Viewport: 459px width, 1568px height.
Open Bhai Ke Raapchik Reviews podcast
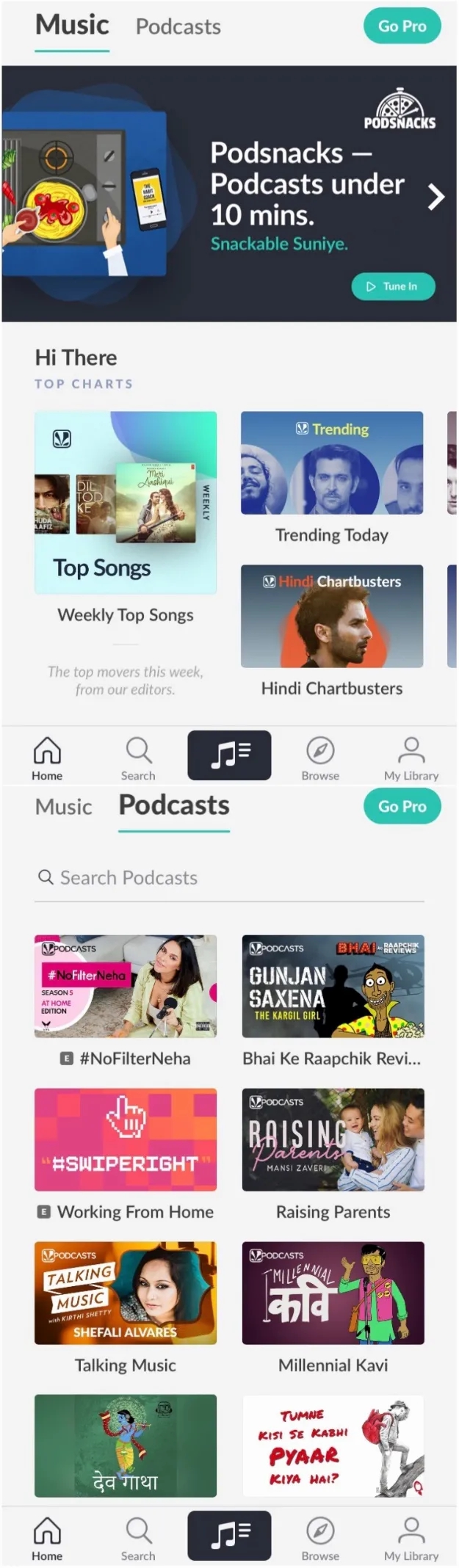coord(333,987)
